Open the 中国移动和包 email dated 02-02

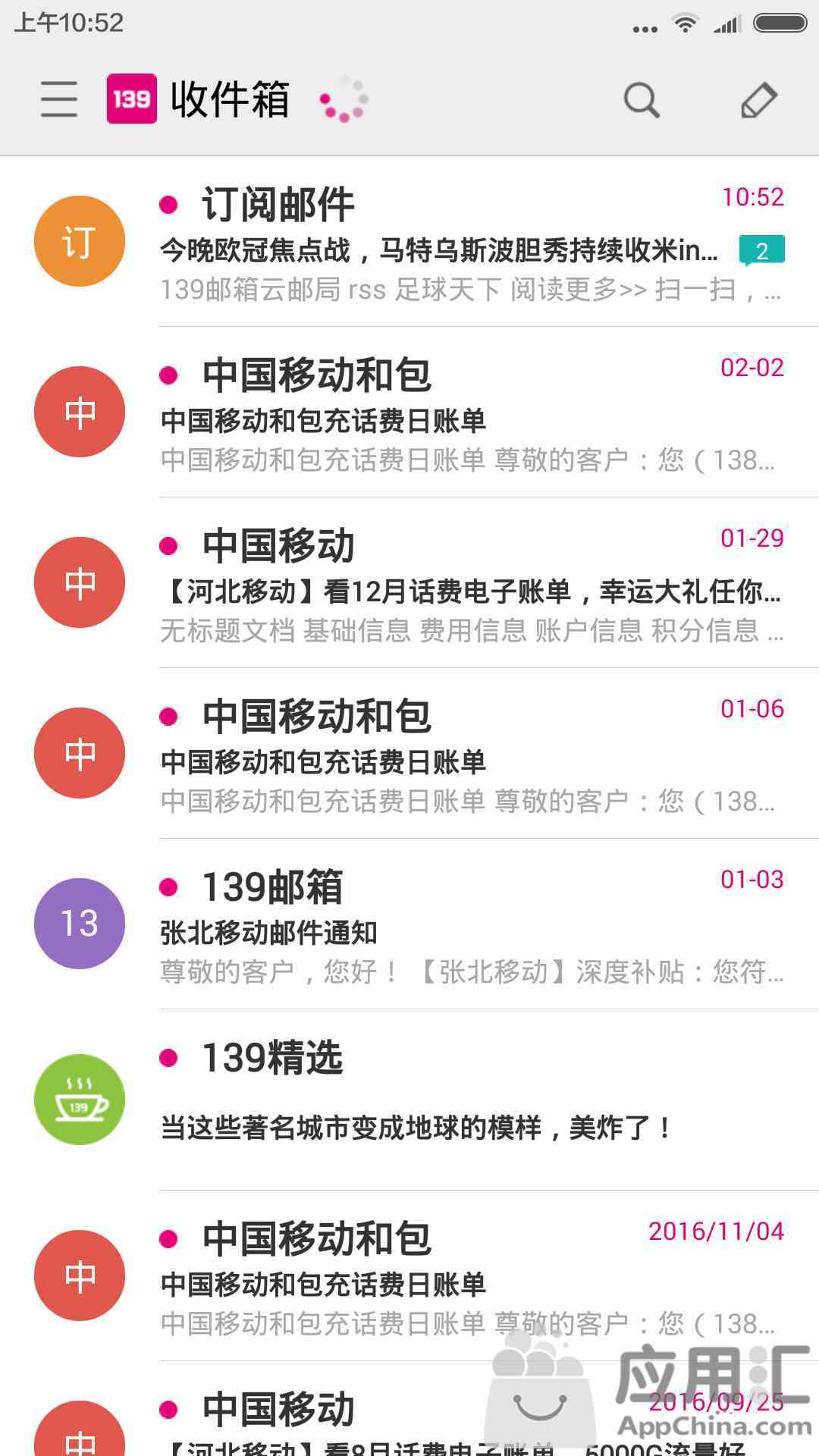click(409, 413)
